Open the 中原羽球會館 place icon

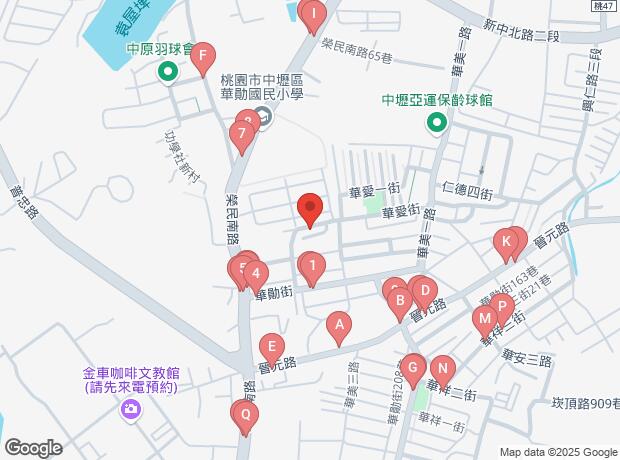[167, 72]
